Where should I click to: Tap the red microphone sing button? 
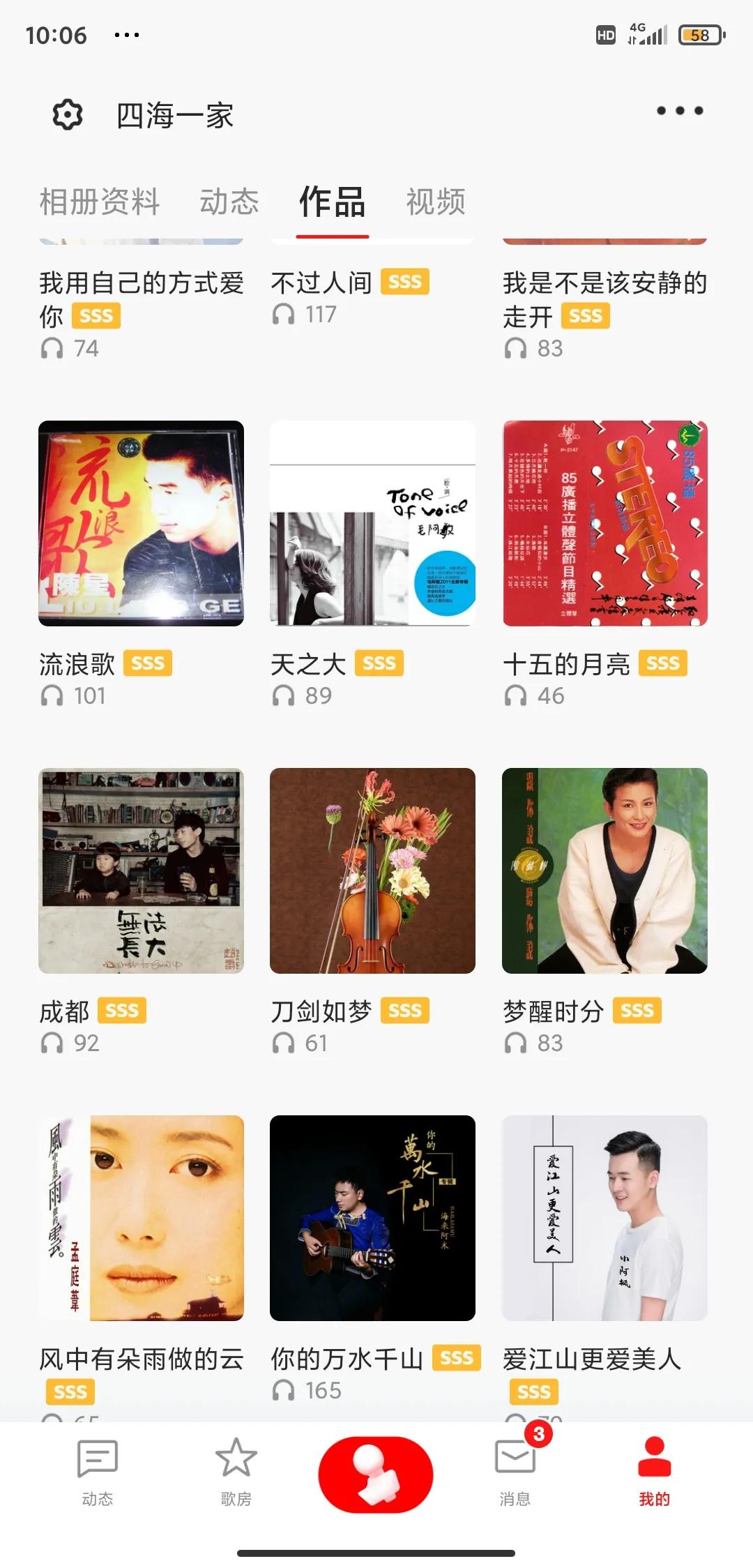click(376, 1475)
